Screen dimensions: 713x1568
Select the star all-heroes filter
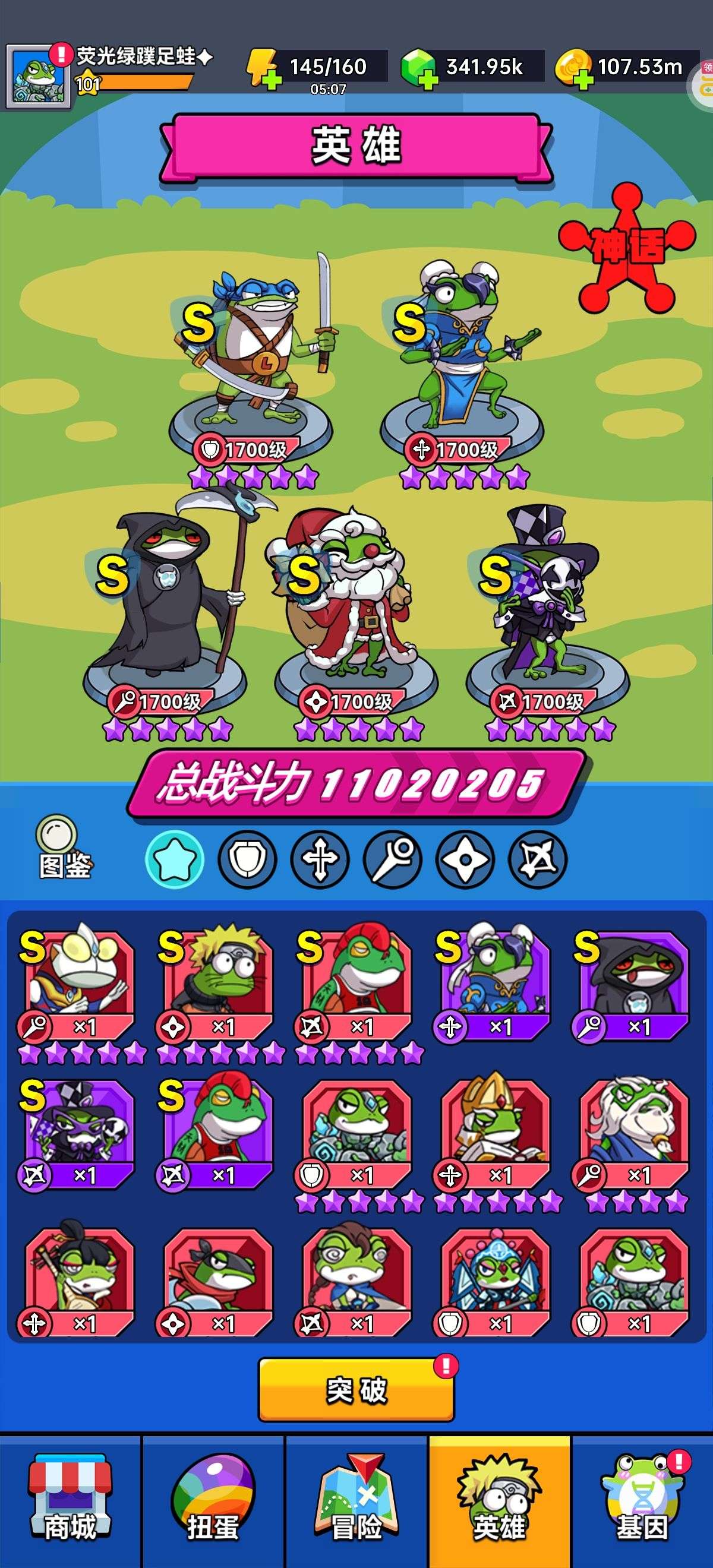[175, 859]
